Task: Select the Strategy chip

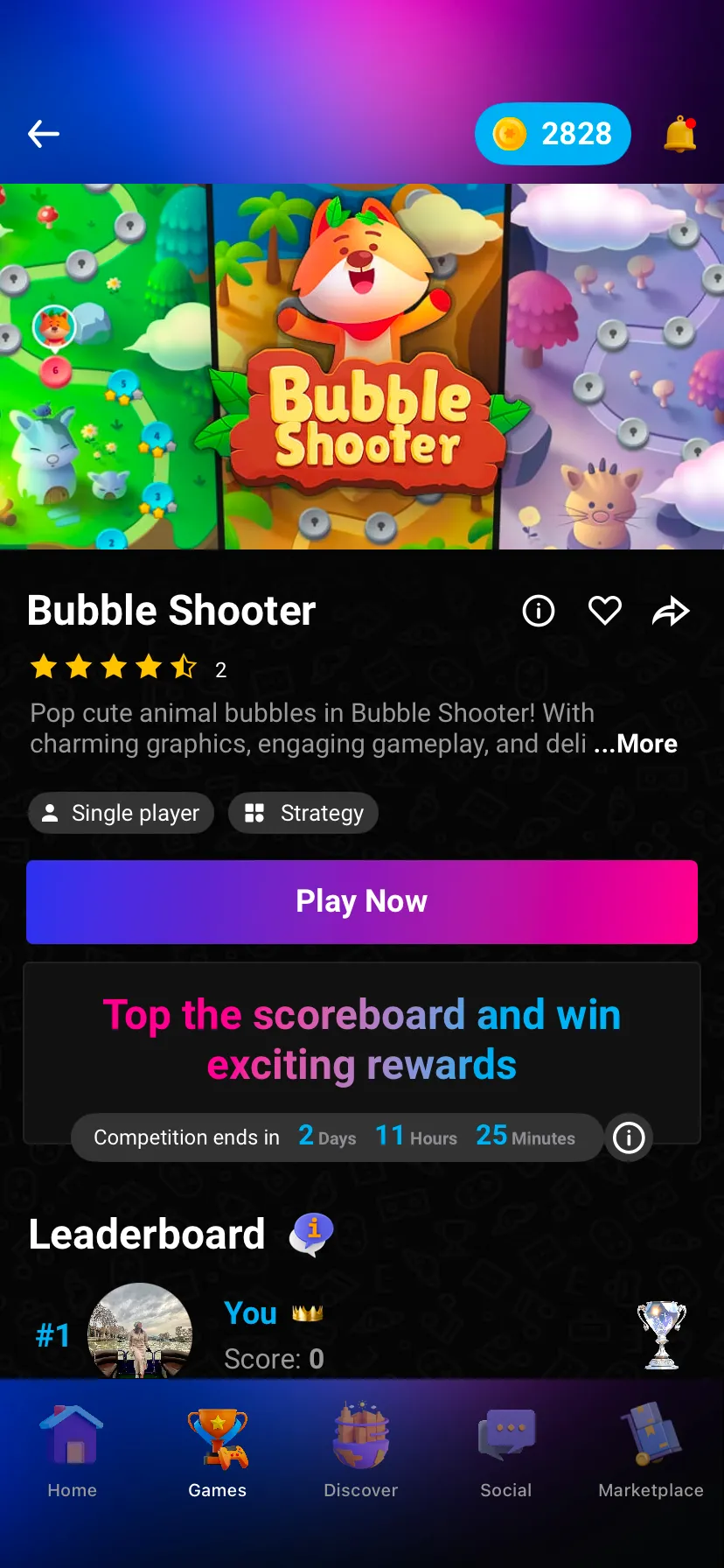Action: (303, 813)
